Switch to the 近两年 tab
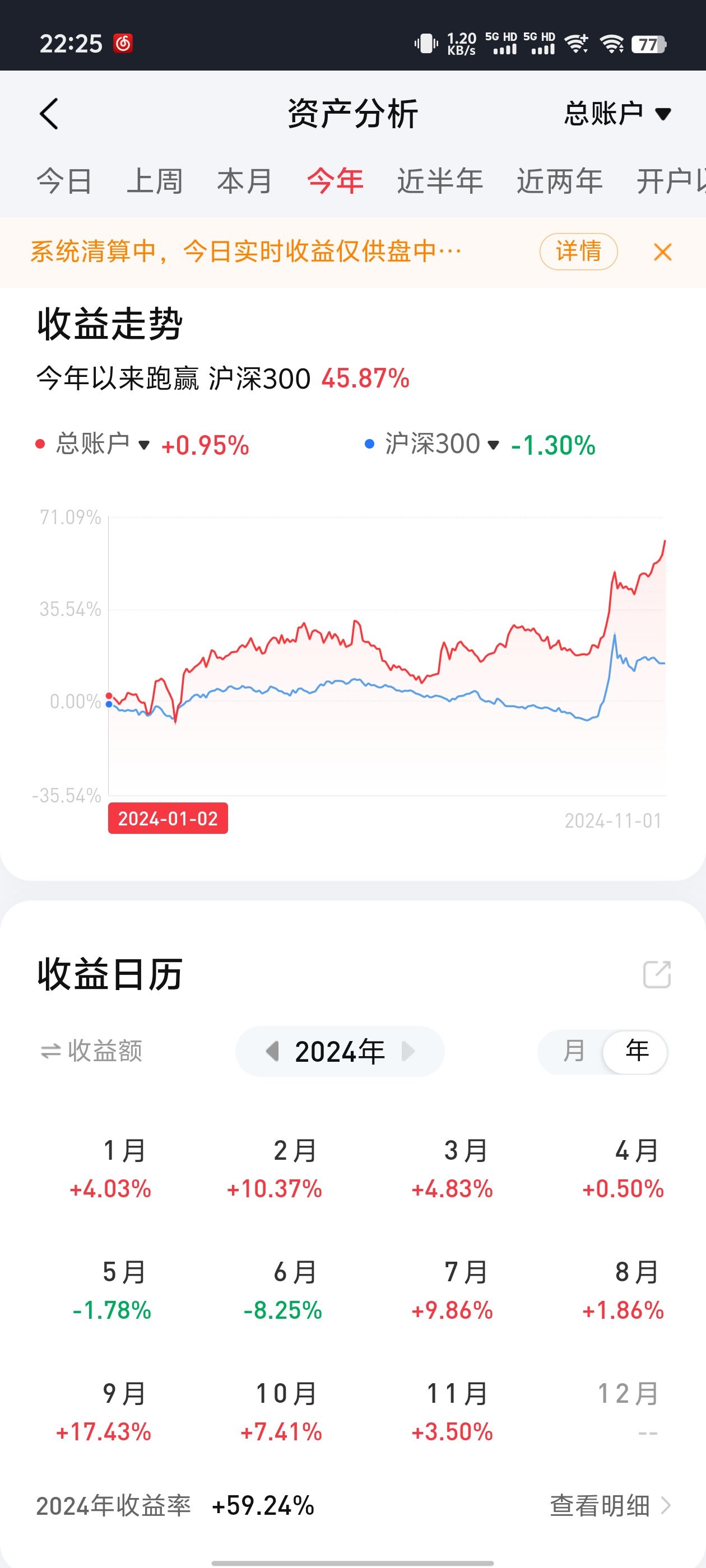This screenshot has height=1568, width=706. [560, 181]
